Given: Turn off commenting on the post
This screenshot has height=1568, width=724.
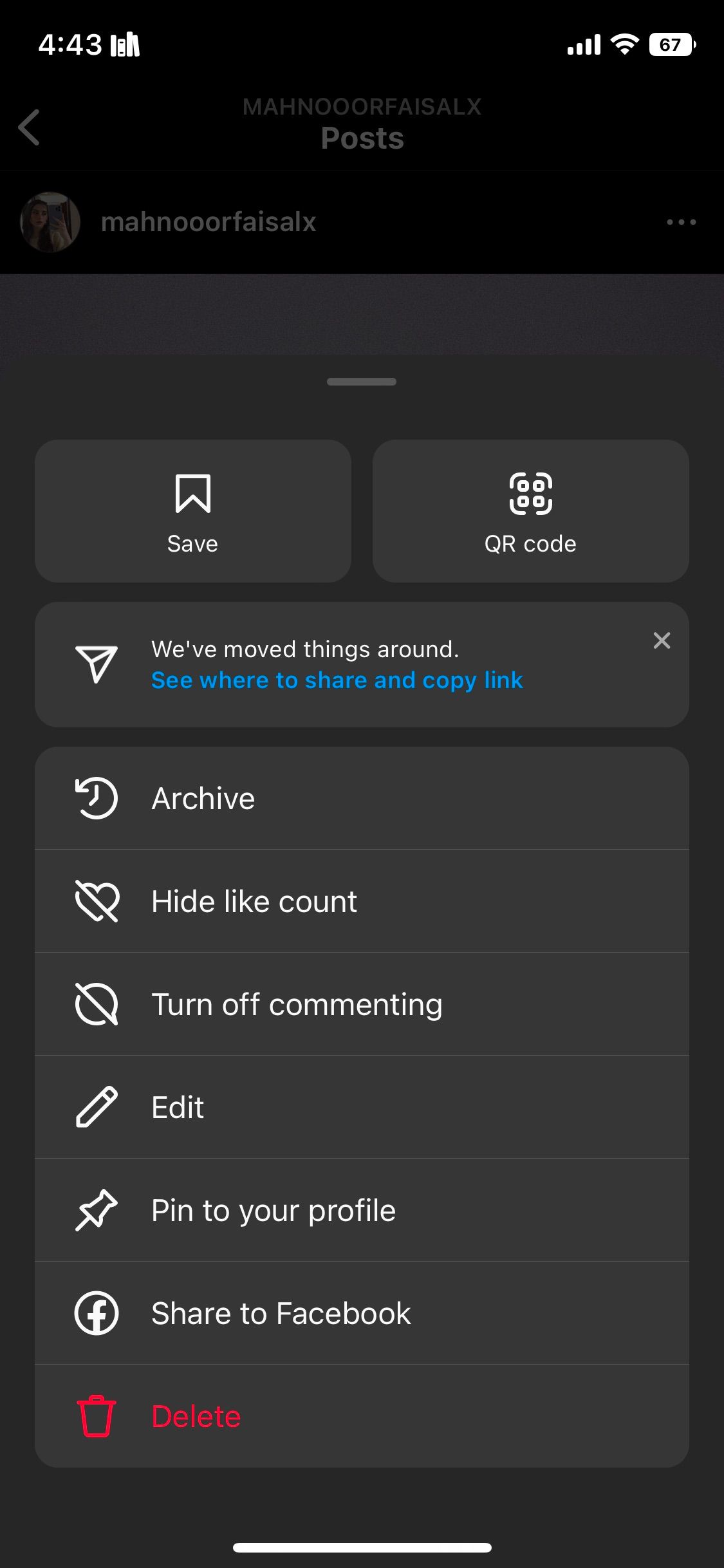Looking at the screenshot, I should click(x=296, y=1003).
